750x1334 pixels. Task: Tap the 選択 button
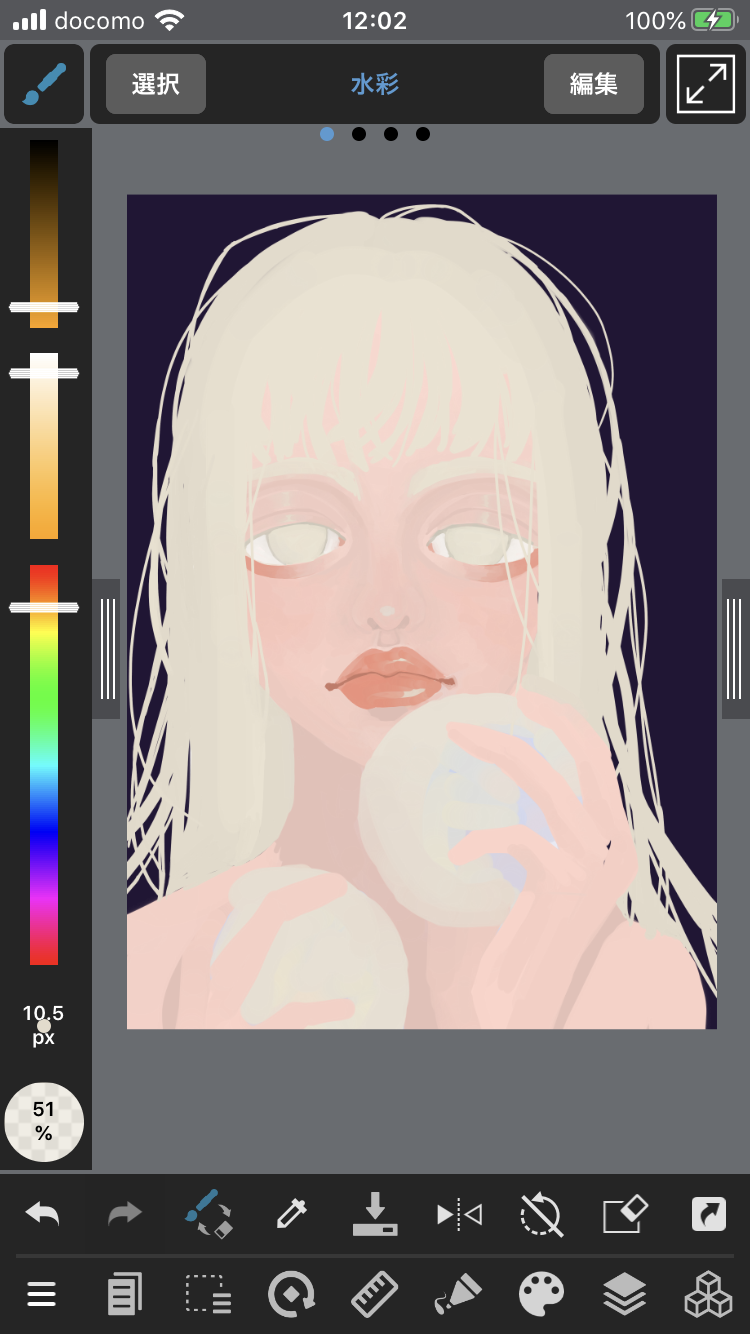156,84
